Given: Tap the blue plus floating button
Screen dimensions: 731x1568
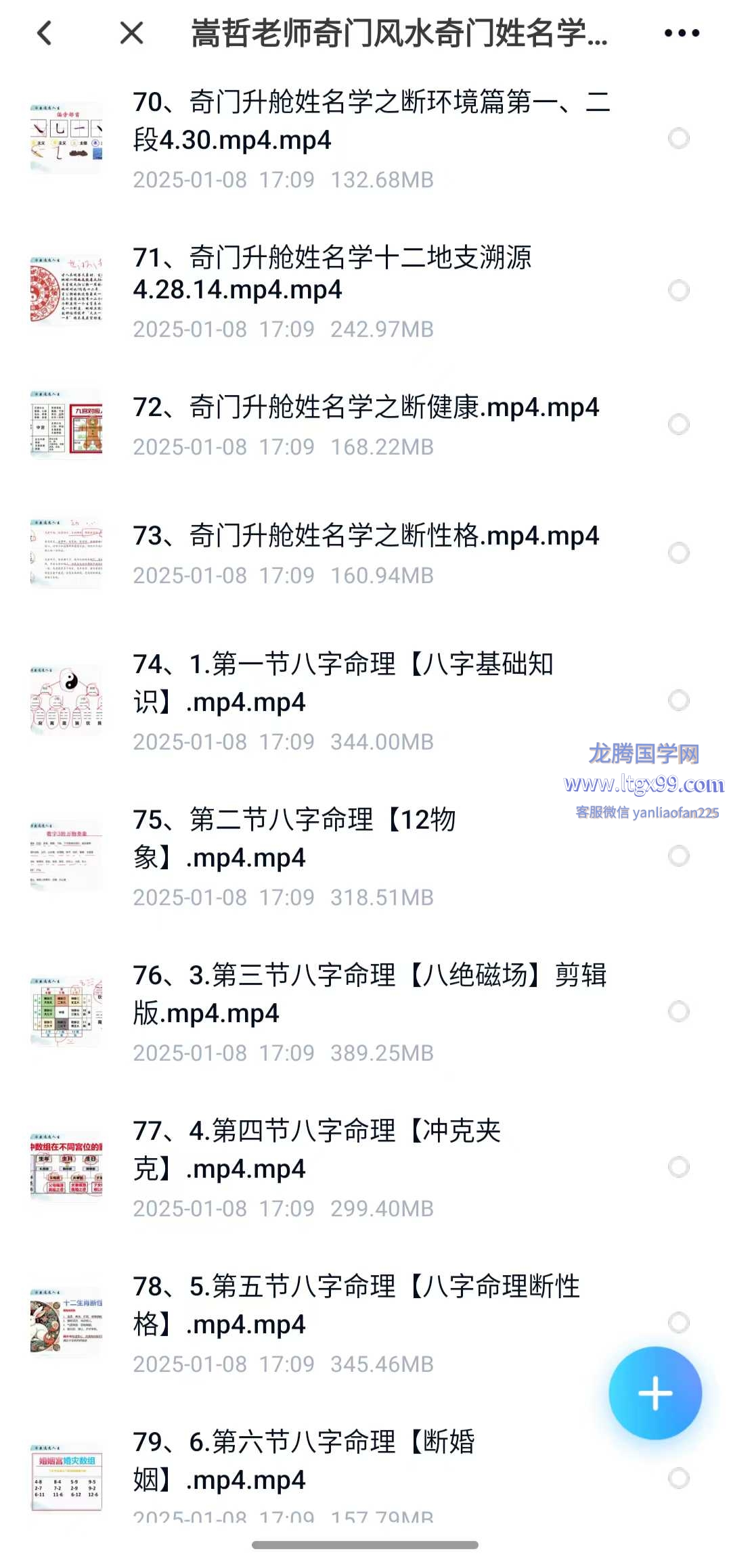Looking at the screenshot, I should (x=655, y=1393).
